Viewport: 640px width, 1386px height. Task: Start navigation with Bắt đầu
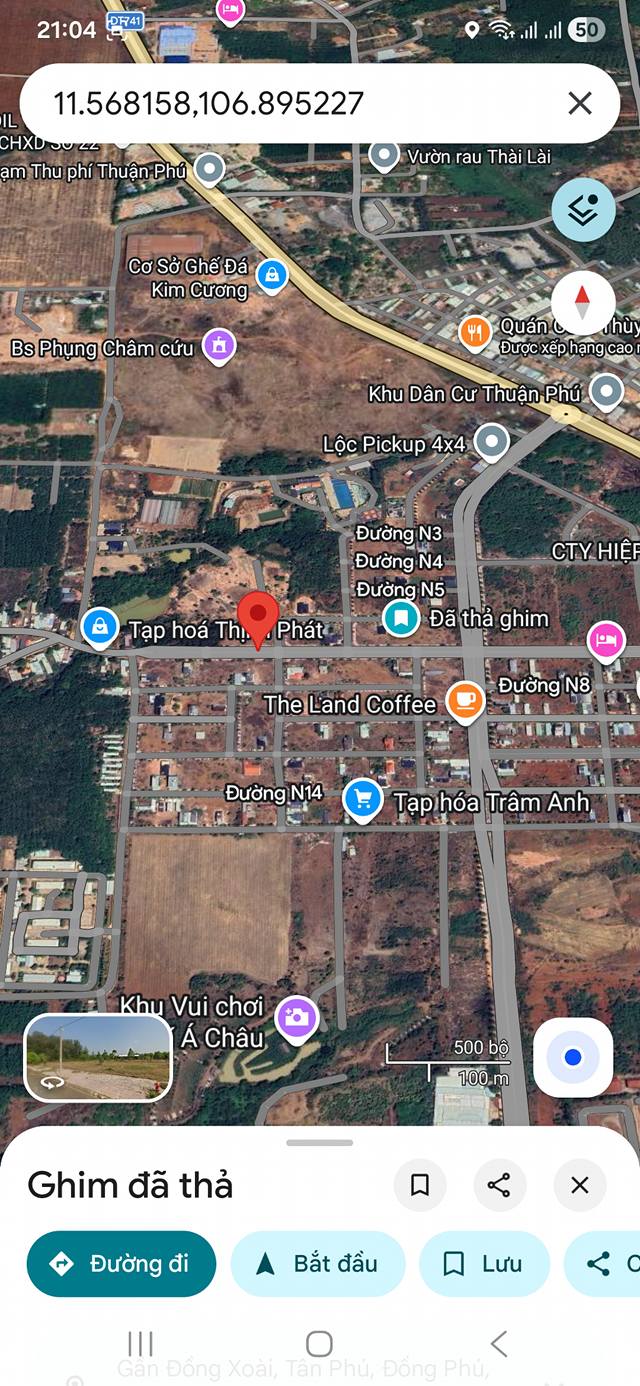317,1264
